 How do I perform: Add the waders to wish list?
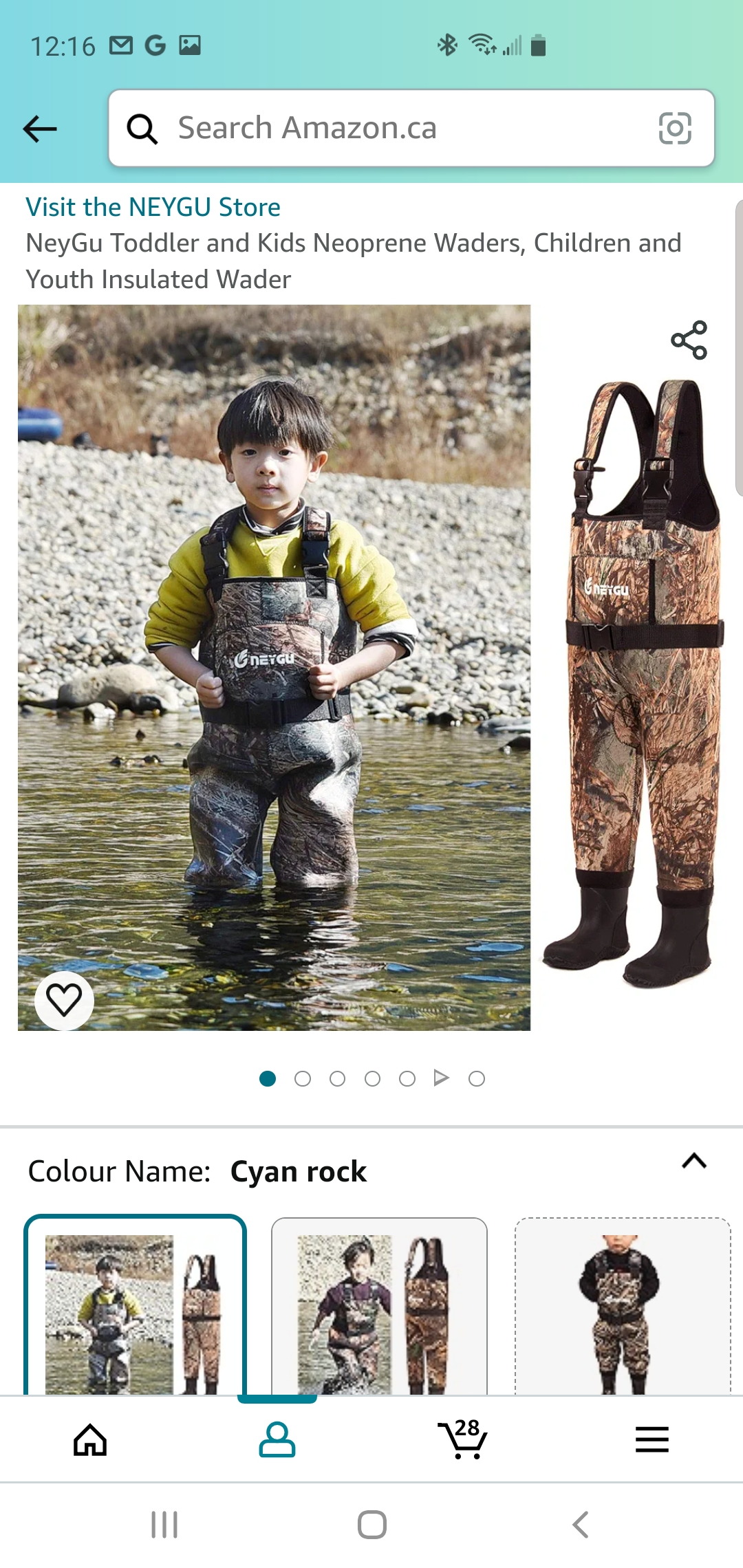pos(64,1000)
